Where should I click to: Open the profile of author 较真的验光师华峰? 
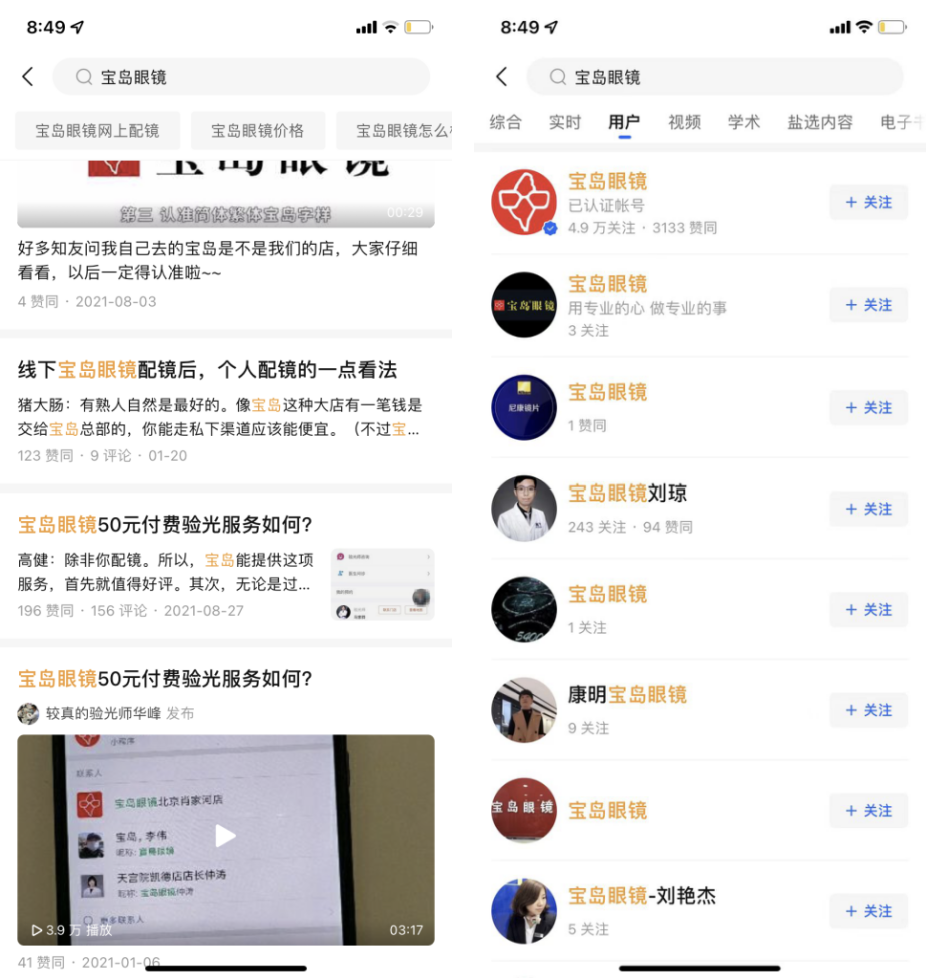pos(103,713)
